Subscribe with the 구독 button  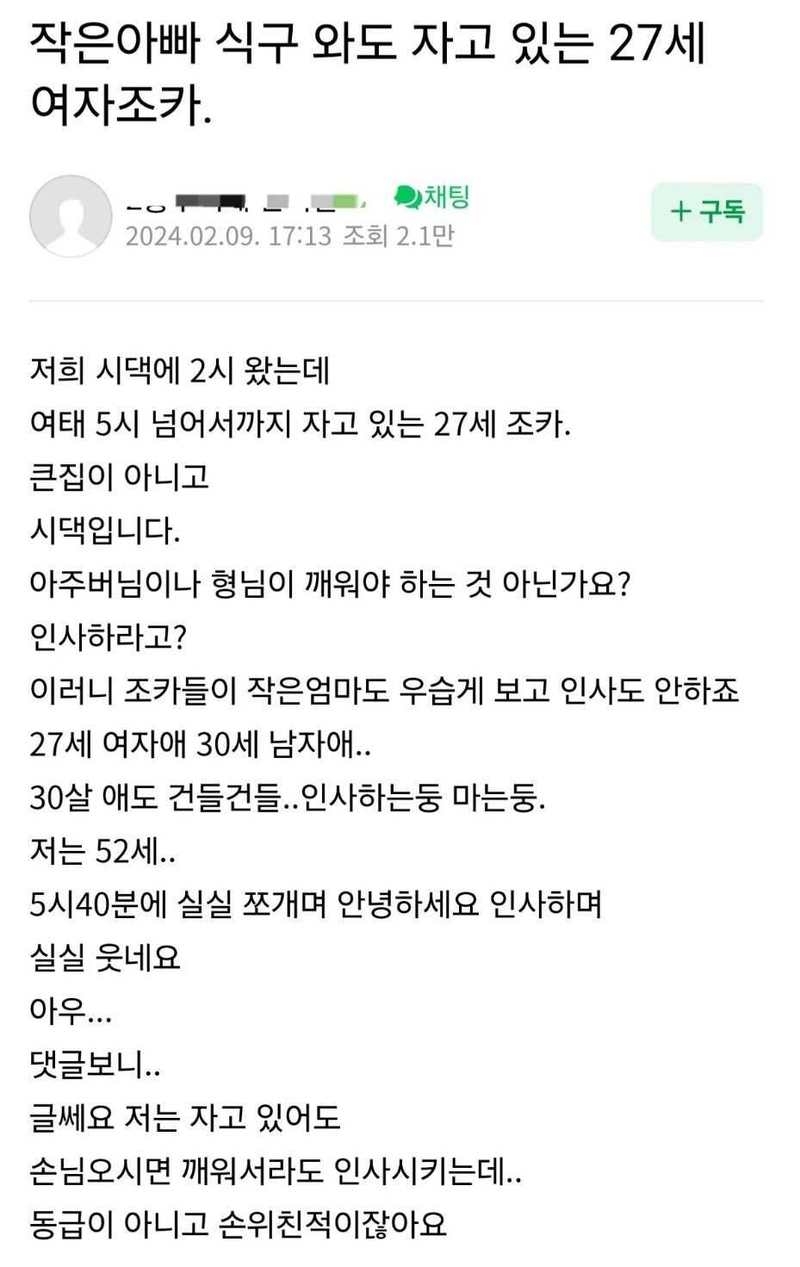point(706,212)
